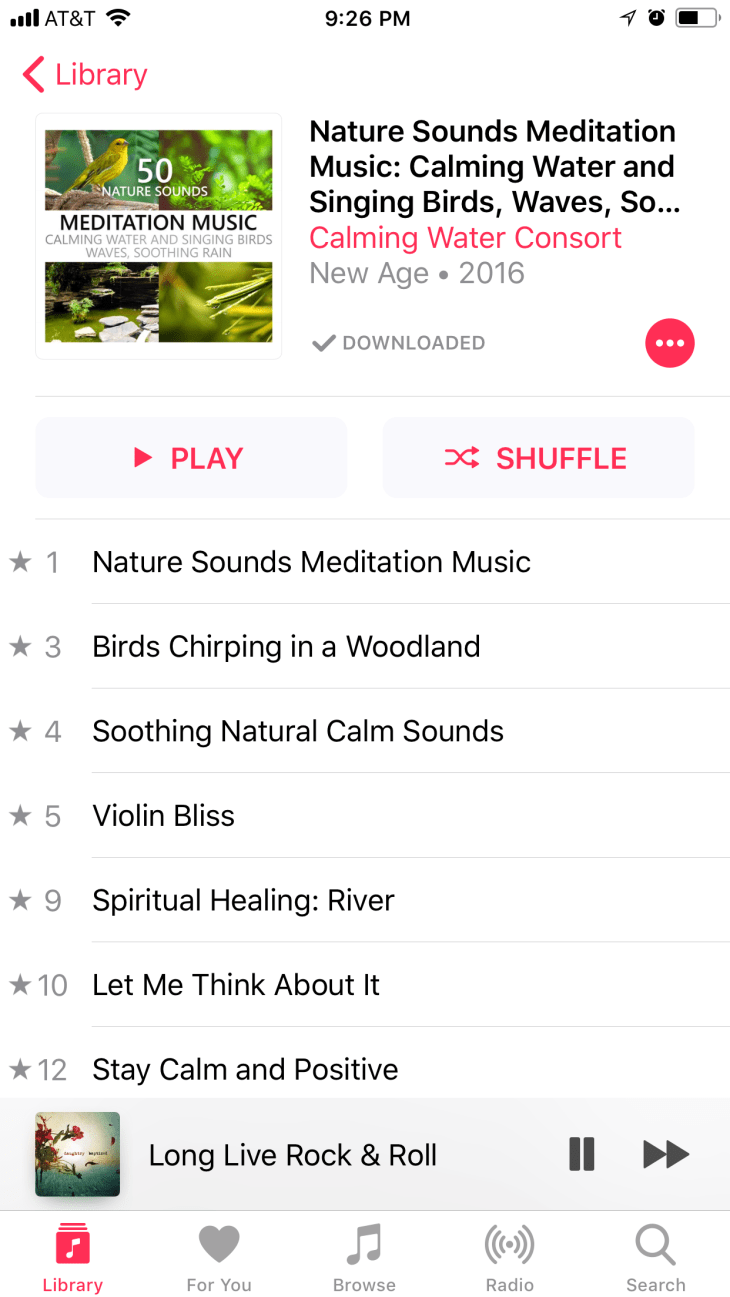Viewport: 730px width, 1297px height.
Task: Play the track Violin Bliss
Action: (163, 816)
